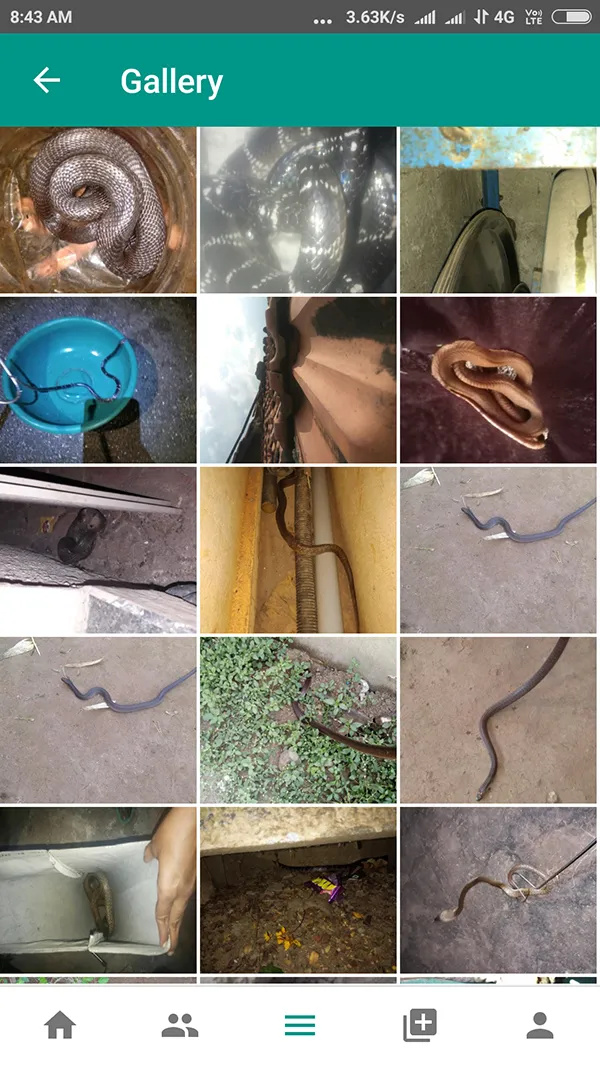Open the orange coiled snake on maroon photo
The height and width of the screenshot is (1067, 600).
click(498, 380)
